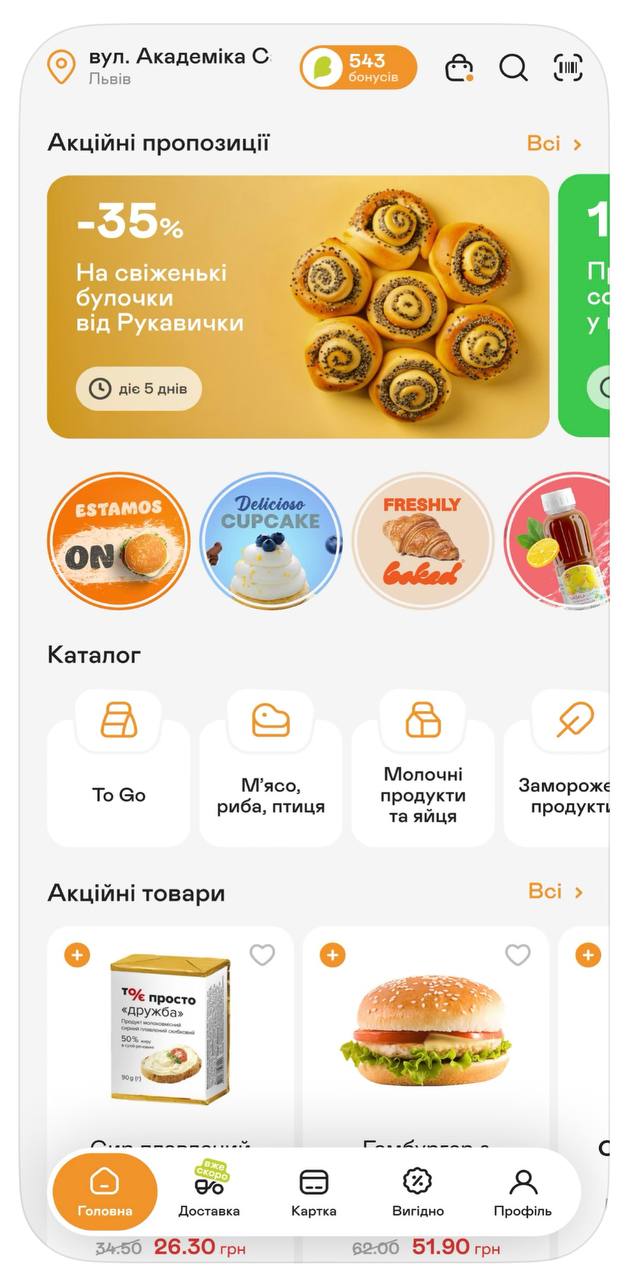The height and width of the screenshot is (1280, 632).
Task: Open the barcode scanner
Action: click(568, 68)
